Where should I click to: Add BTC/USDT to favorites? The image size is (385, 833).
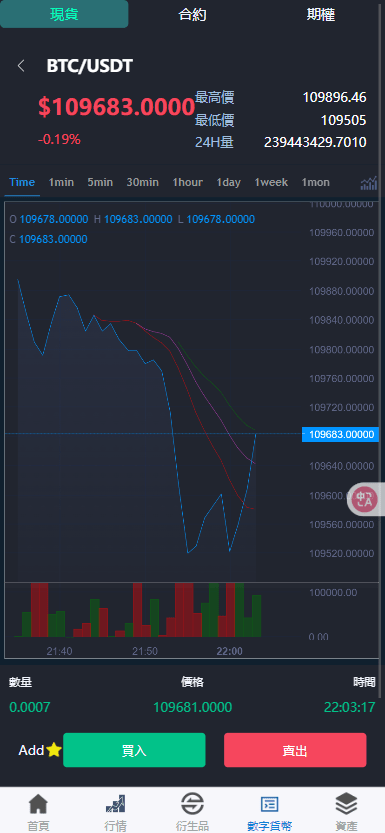40,750
